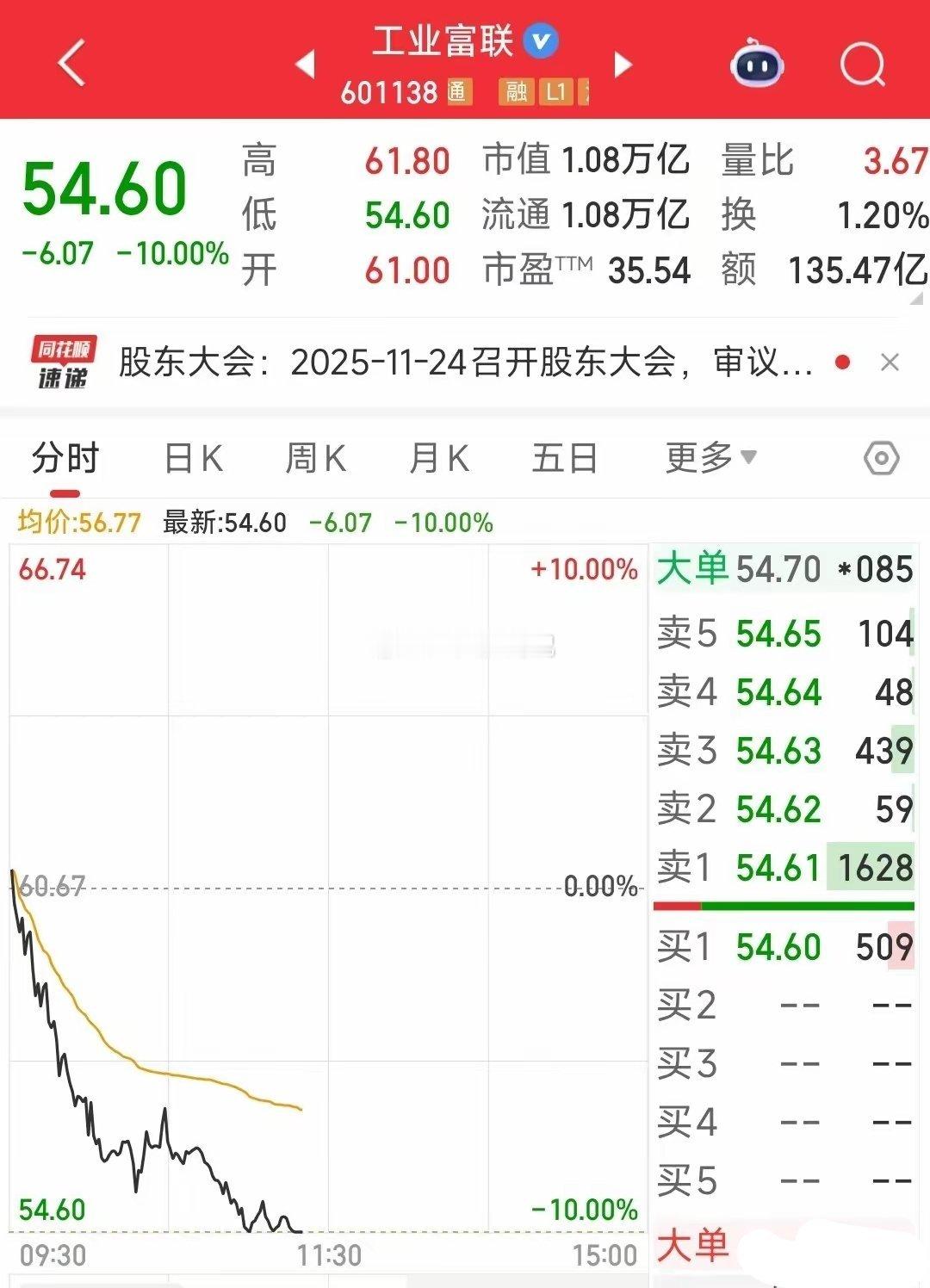This screenshot has width=930, height=1288.
Task: Close the announcement banner with the × icon
Action: tap(890, 362)
